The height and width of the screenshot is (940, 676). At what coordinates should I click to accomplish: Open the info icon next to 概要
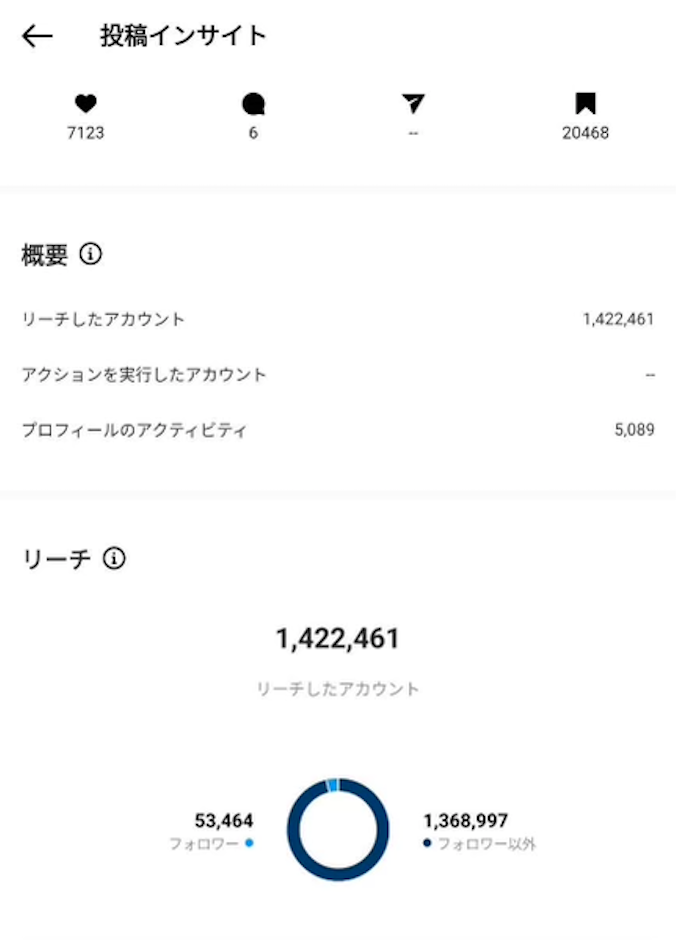90,254
